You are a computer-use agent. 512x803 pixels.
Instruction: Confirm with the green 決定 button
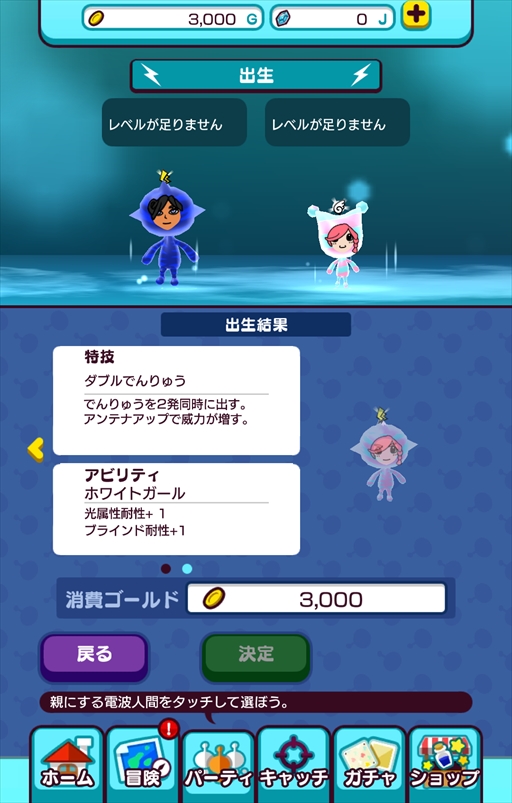click(255, 657)
